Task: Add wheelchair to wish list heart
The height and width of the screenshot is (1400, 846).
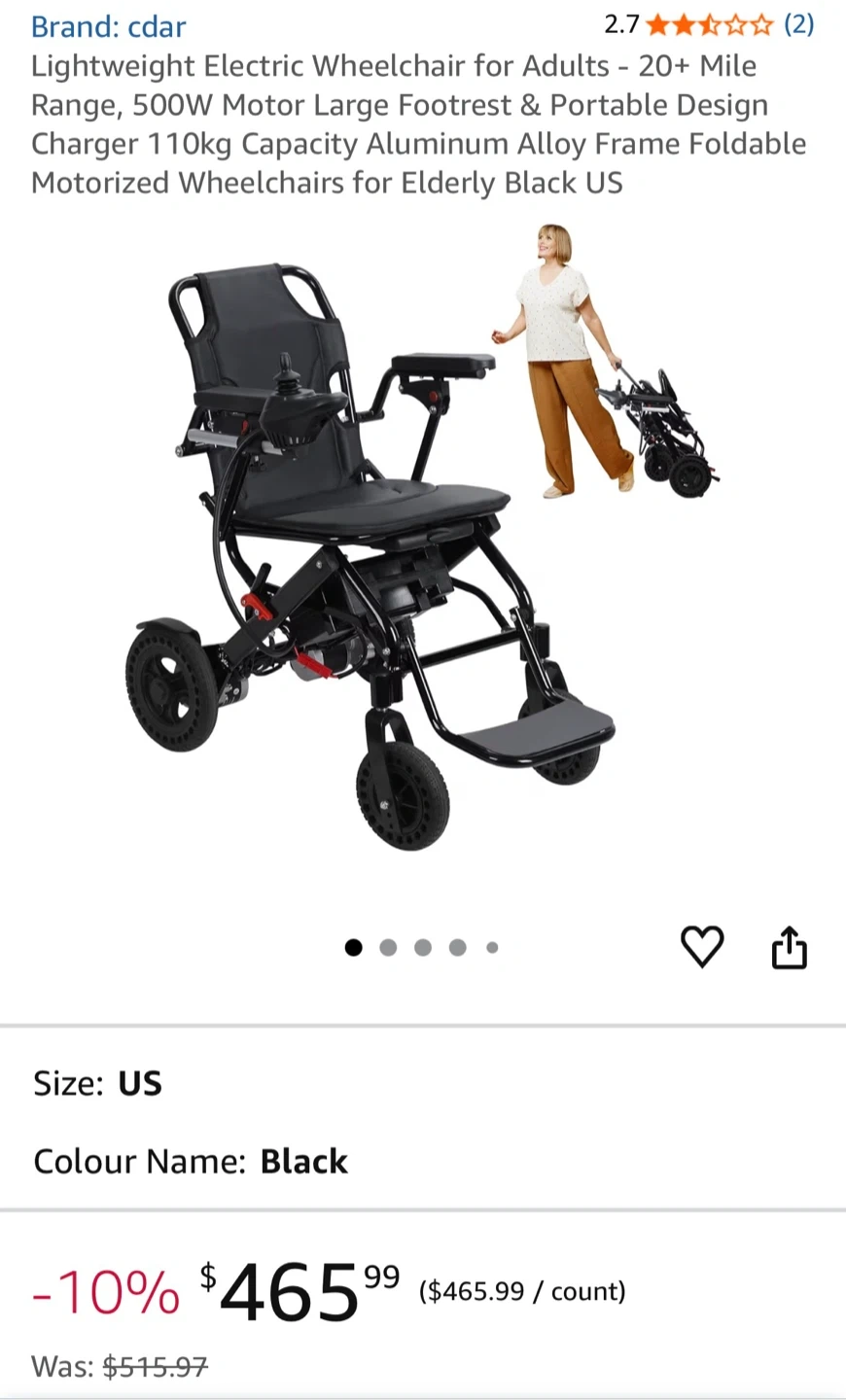Action: tap(701, 947)
